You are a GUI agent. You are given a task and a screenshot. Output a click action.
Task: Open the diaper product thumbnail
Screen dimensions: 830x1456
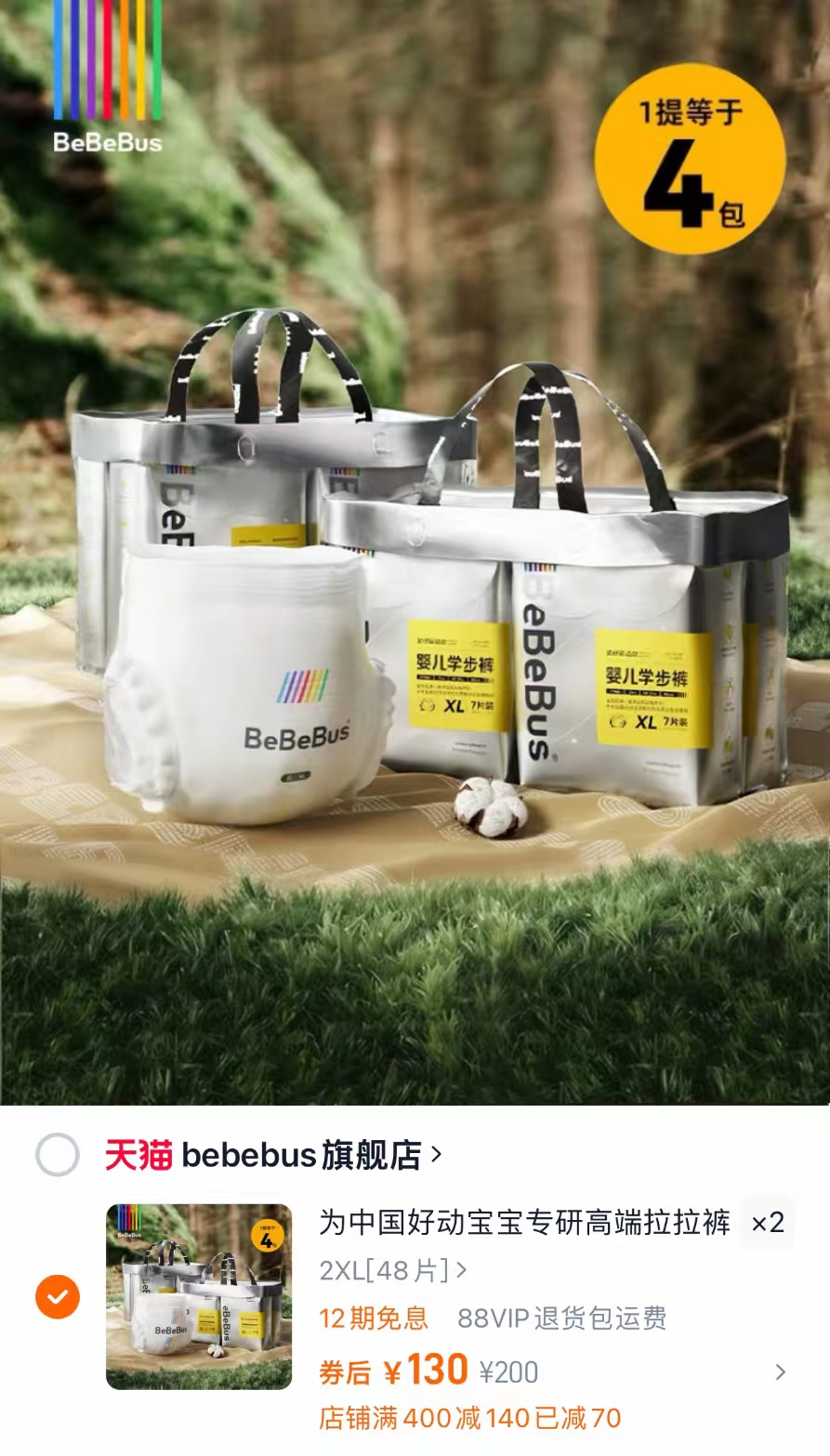(199, 1295)
